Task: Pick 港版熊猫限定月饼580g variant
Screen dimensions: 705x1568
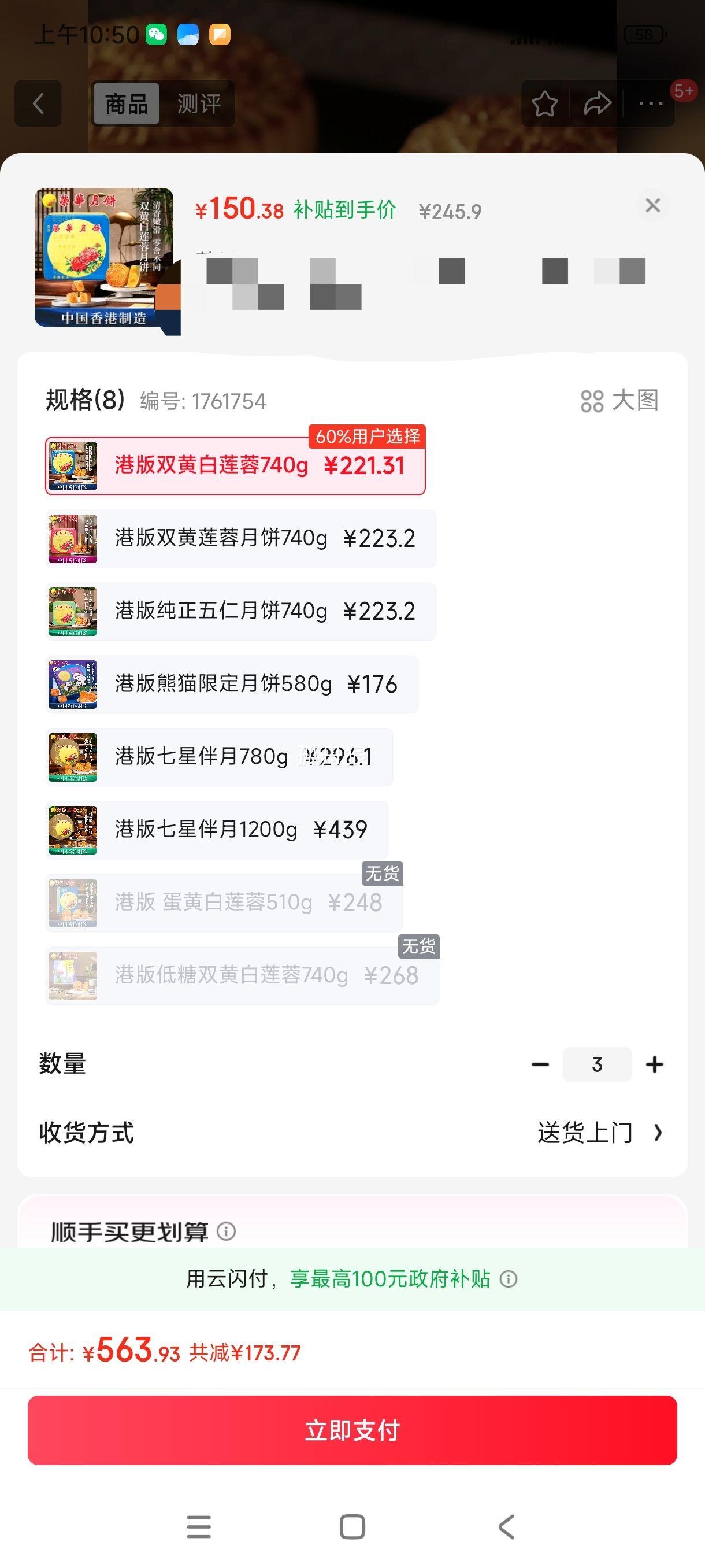Action: [232, 684]
